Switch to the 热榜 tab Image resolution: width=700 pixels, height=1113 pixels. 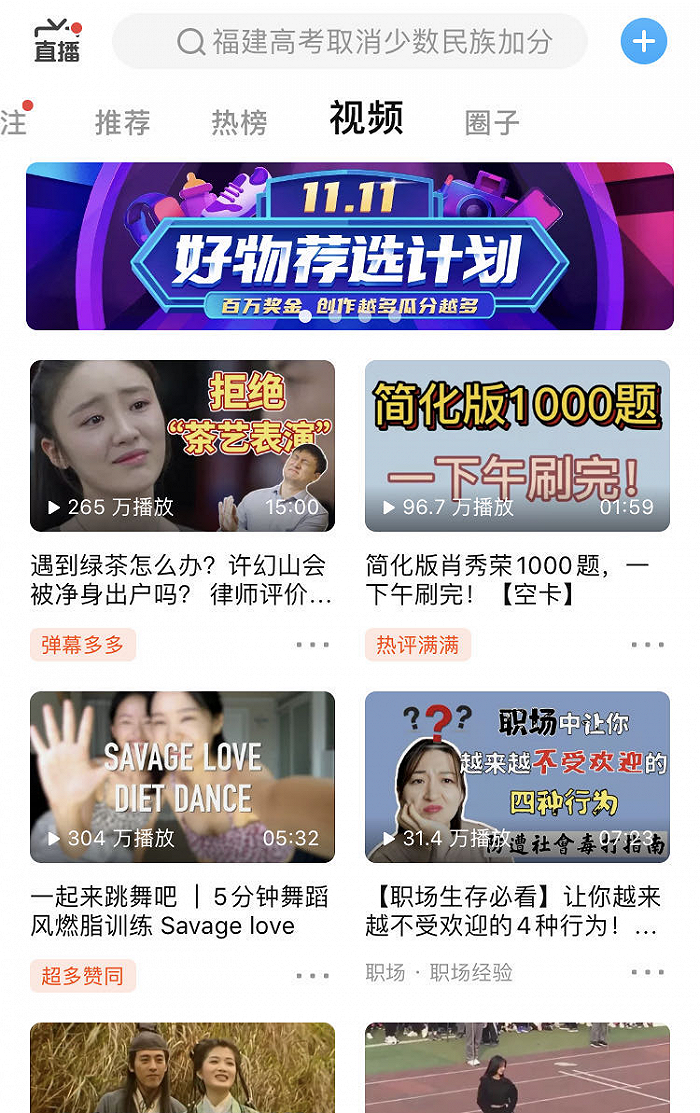pos(239,122)
